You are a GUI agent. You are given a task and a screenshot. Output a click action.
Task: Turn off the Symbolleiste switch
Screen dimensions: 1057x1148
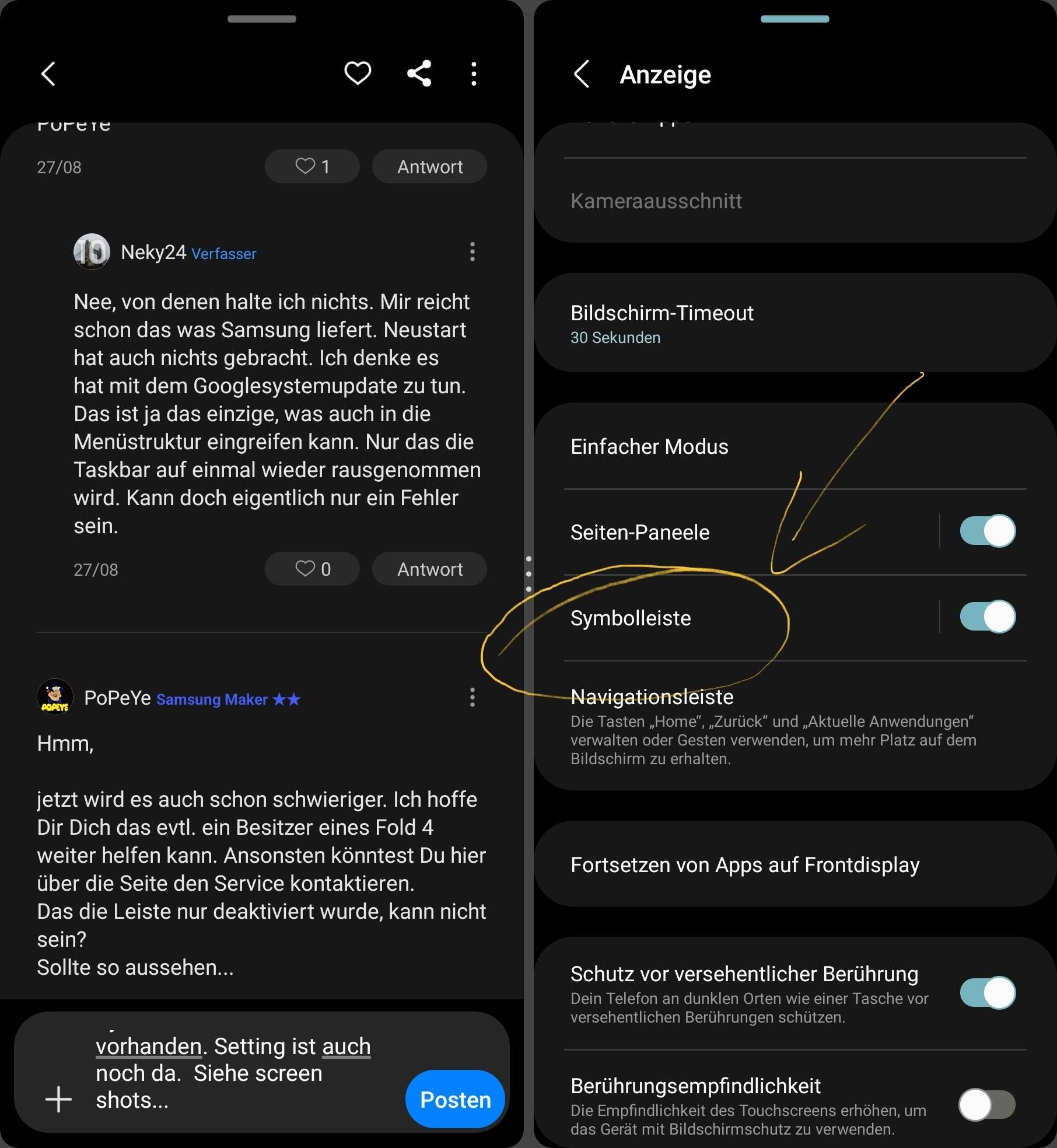[x=987, y=617]
